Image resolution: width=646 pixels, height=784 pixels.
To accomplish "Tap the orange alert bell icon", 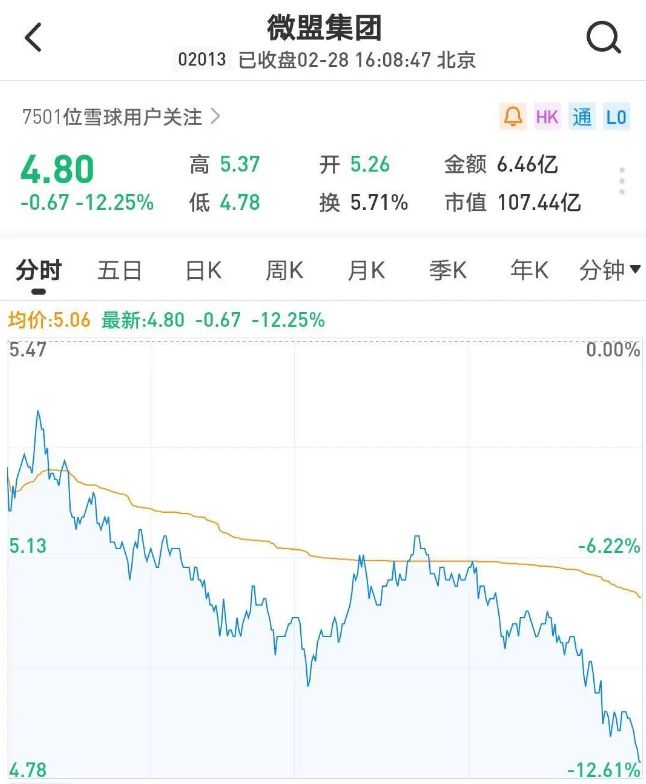I will tap(513, 117).
